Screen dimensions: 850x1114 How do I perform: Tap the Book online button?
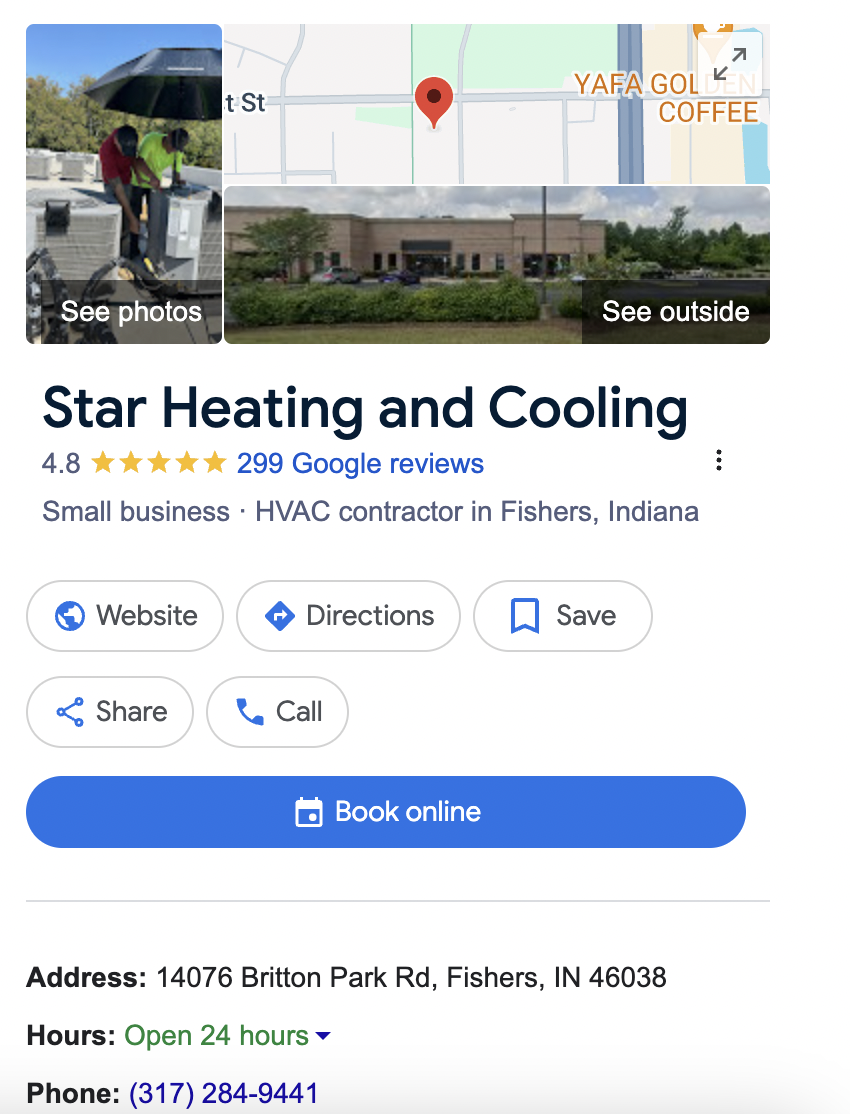386,812
